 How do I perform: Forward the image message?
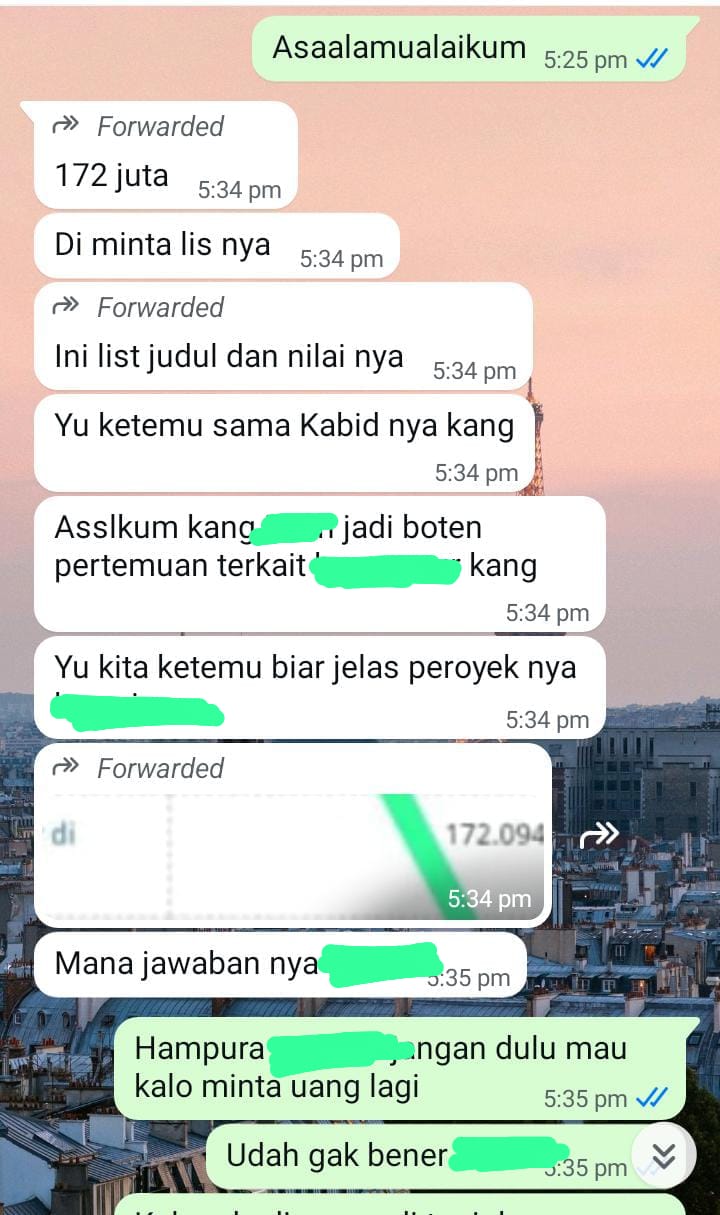coord(599,835)
